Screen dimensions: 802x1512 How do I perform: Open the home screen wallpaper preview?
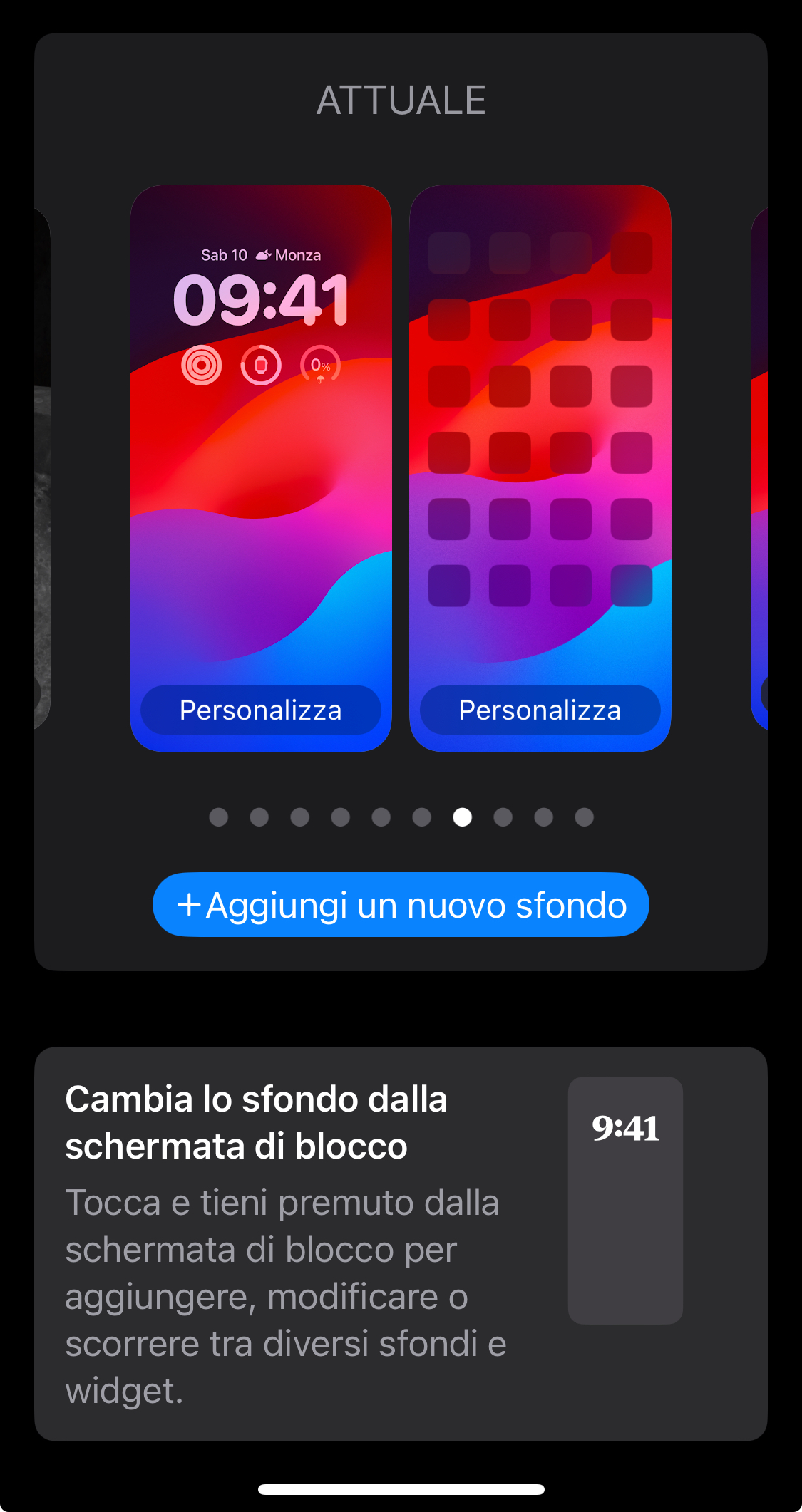click(540, 468)
